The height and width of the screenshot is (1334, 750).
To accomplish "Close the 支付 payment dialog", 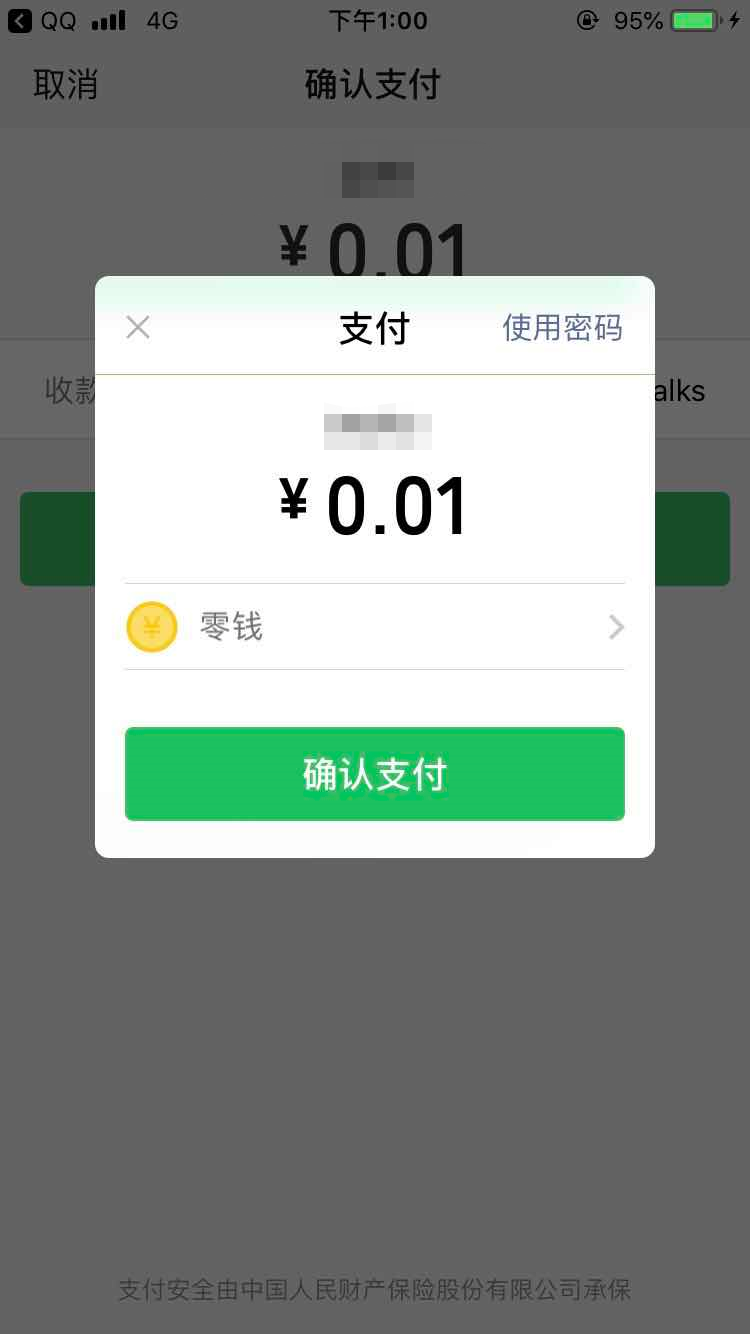I will point(138,327).
